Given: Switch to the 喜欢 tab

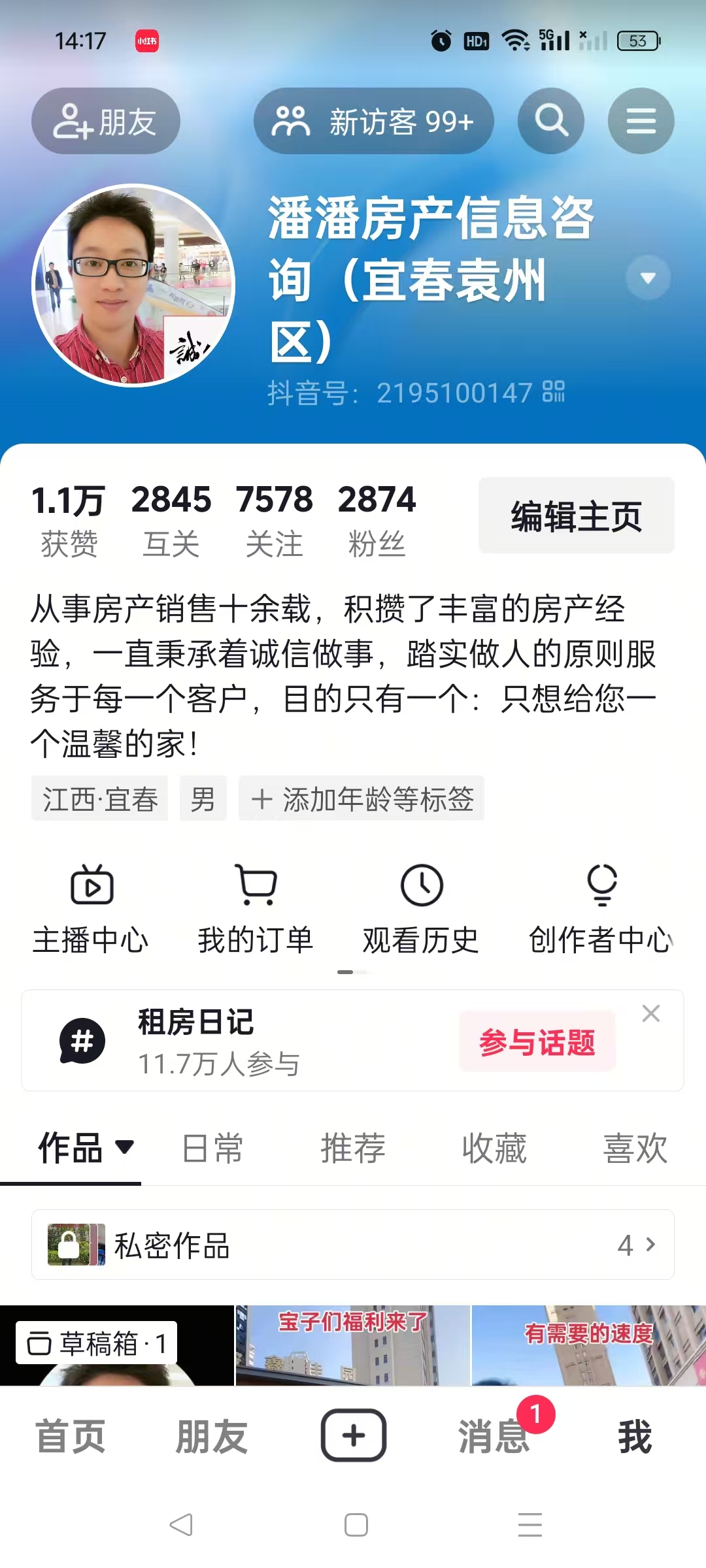Looking at the screenshot, I should [635, 1148].
